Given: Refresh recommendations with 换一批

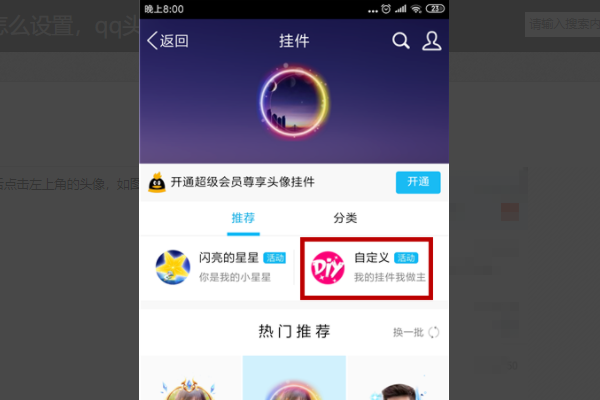Looking at the screenshot, I should (415, 332).
